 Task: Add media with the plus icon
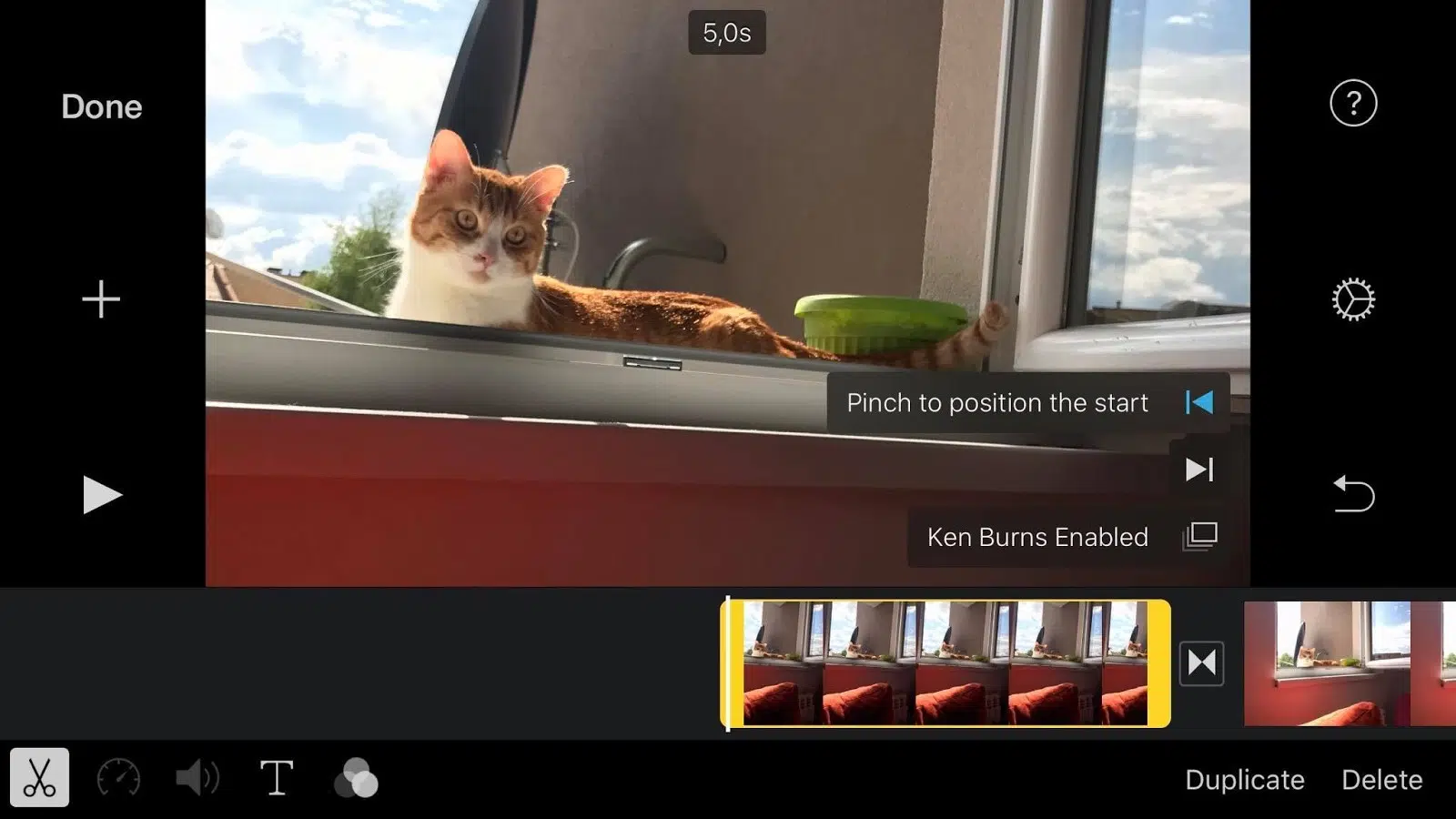[101, 299]
